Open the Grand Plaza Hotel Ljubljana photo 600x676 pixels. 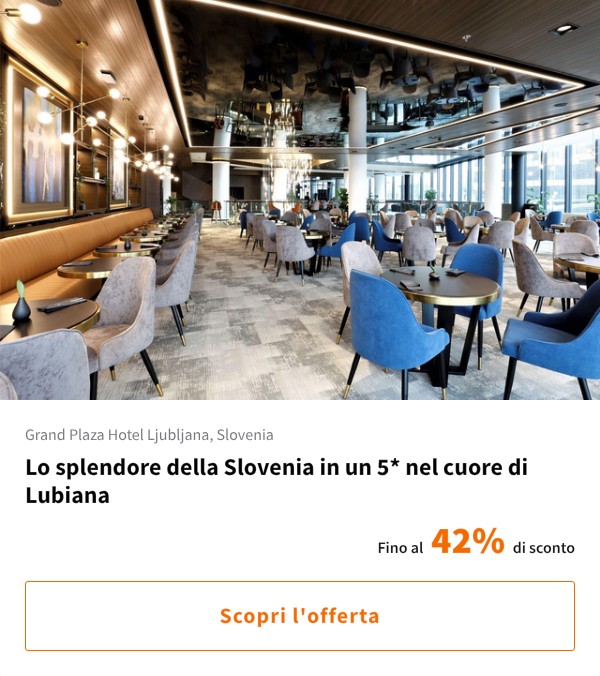tap(300, 200)
